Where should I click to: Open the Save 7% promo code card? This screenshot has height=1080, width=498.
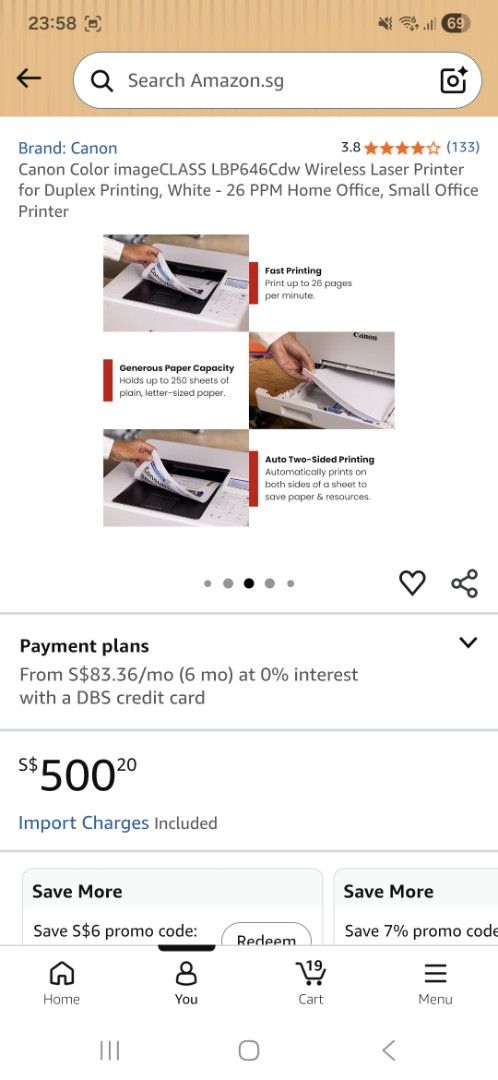click(416, 907)
